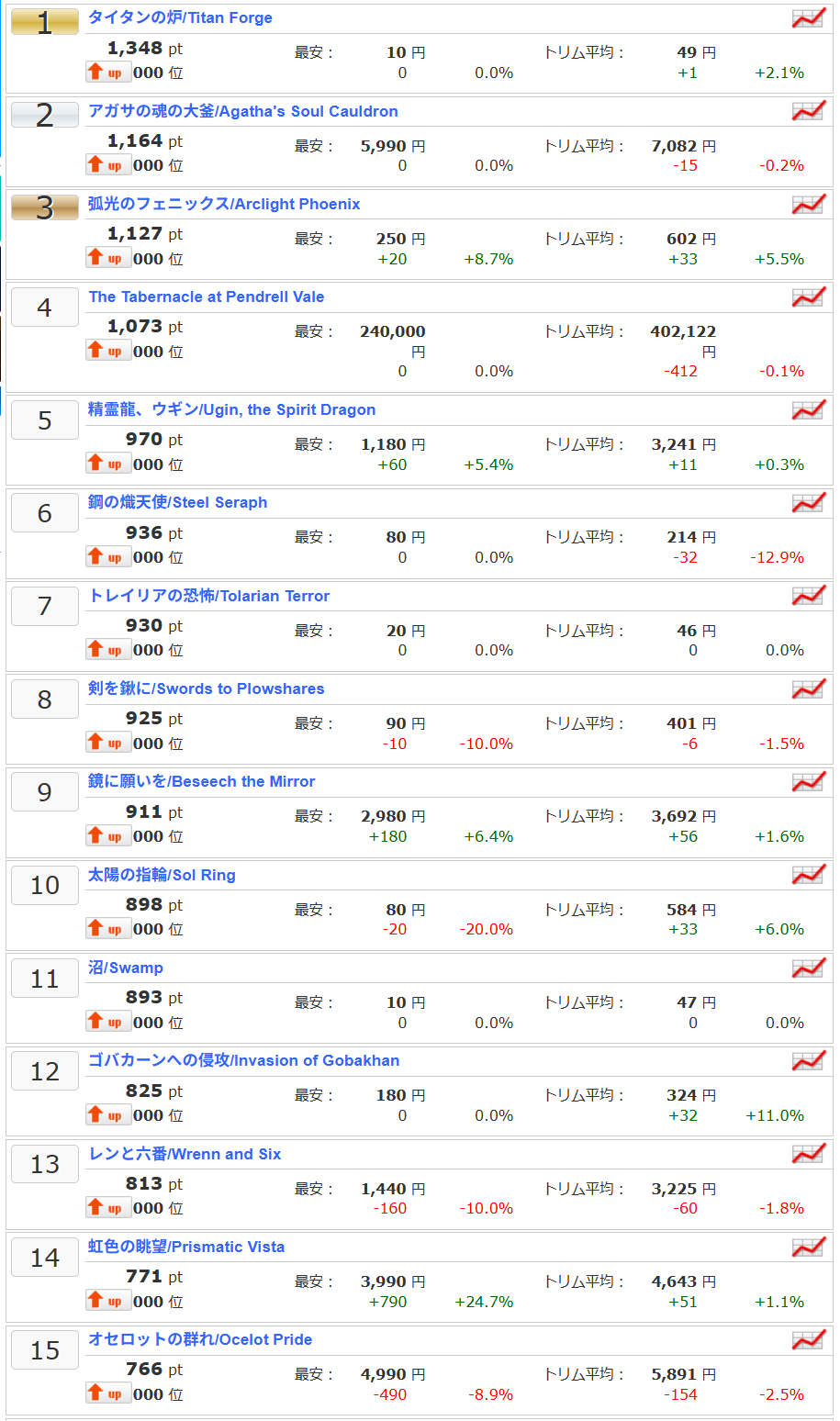
Task: Open the Ocelot Pride card link
Action: [x=199, y=1339]
